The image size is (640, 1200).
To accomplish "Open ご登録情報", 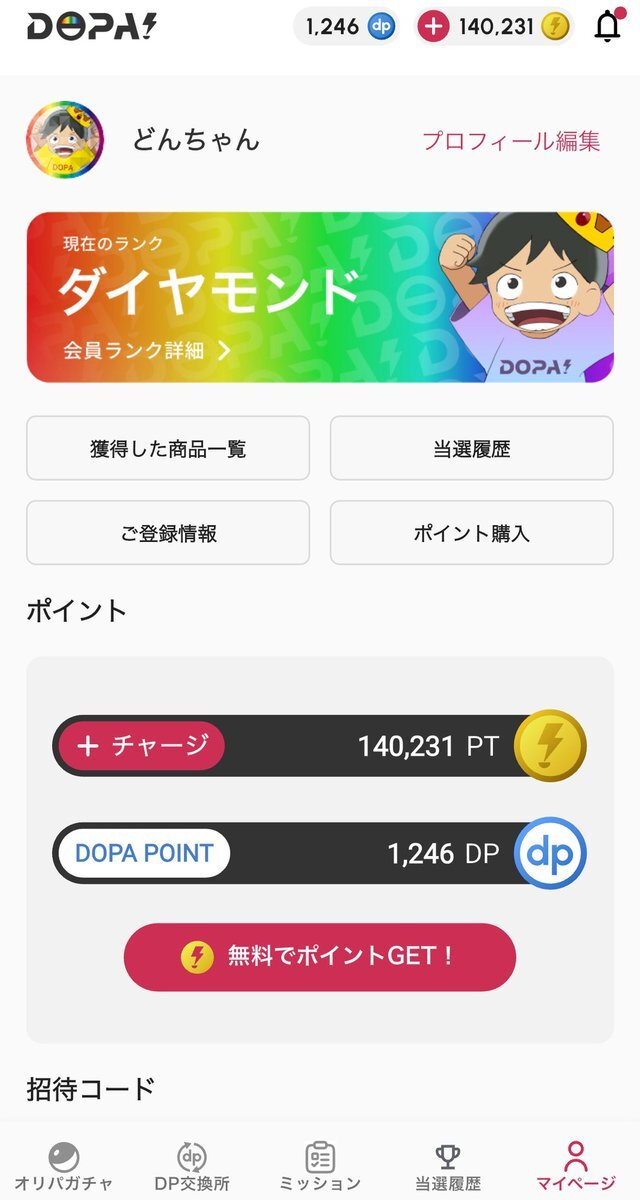I will (x=168, y=533).
